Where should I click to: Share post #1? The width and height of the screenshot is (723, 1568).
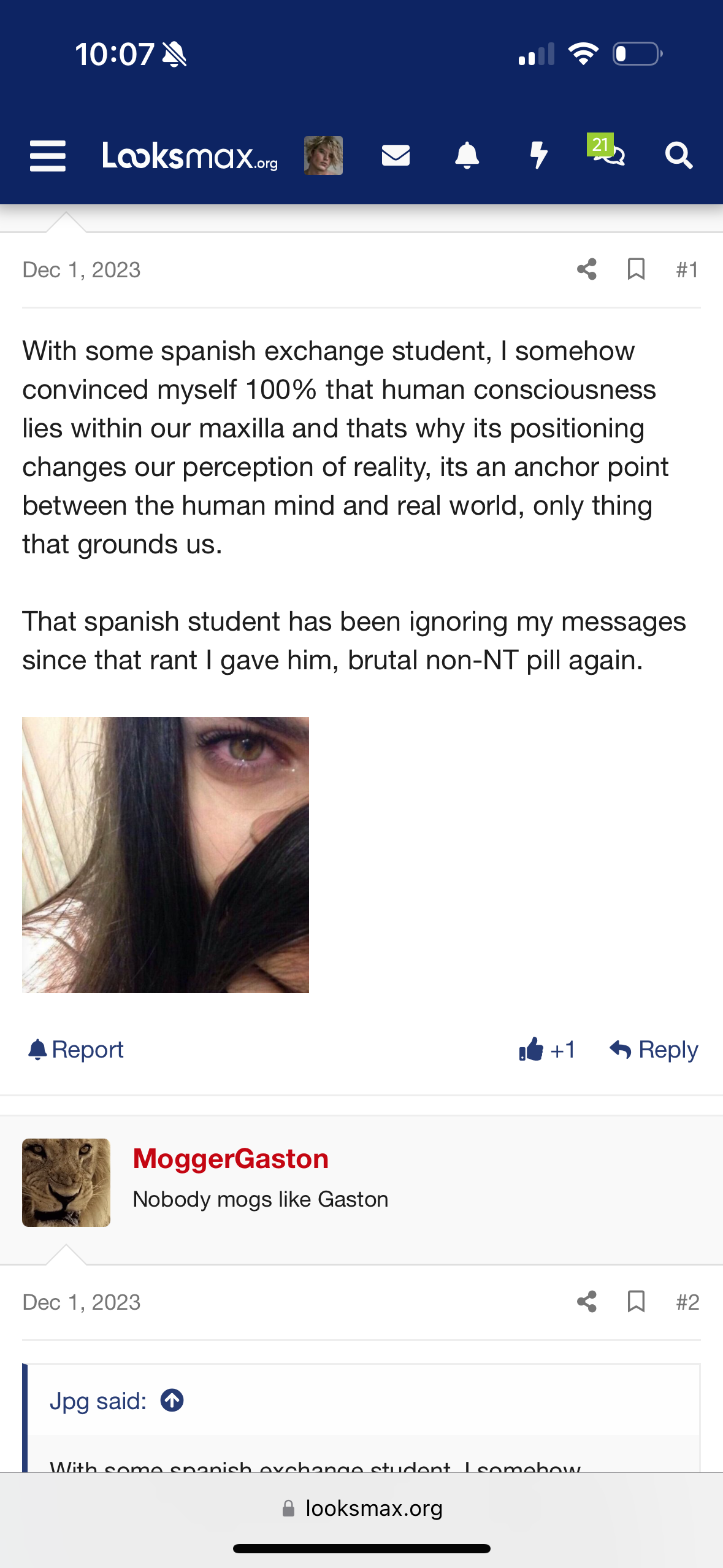click(587, 269)
